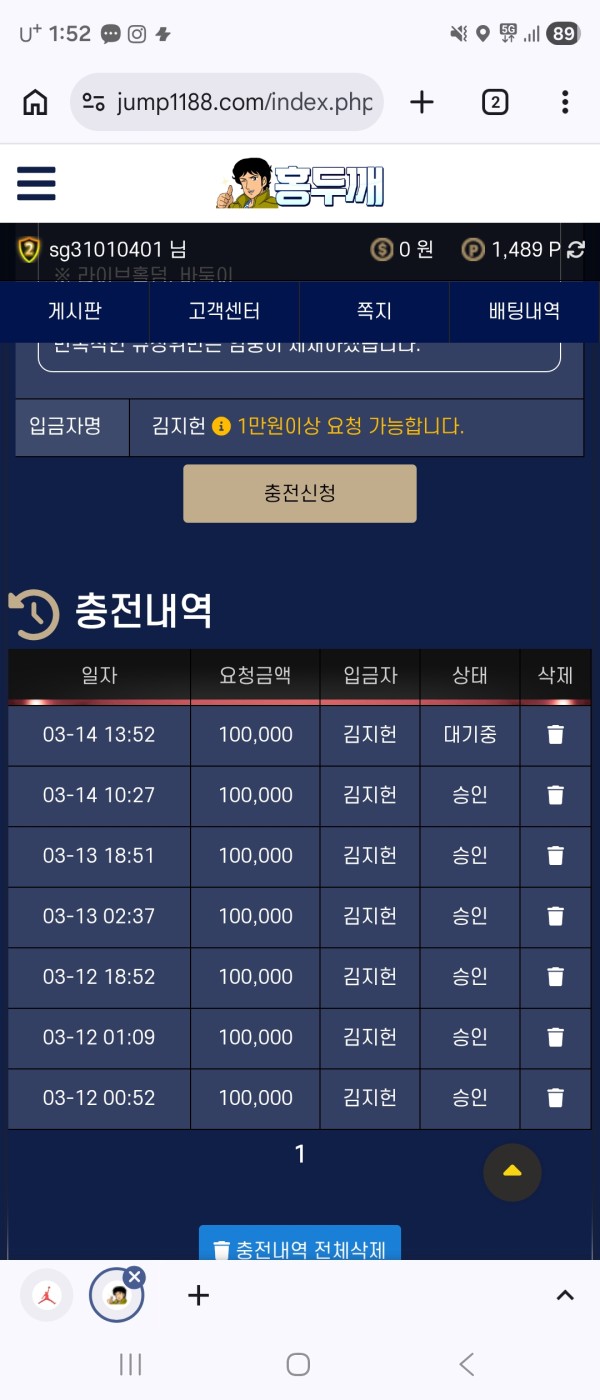600x1400 pixels.
Task: Refresh the points balance
Action: click(576, 250)
